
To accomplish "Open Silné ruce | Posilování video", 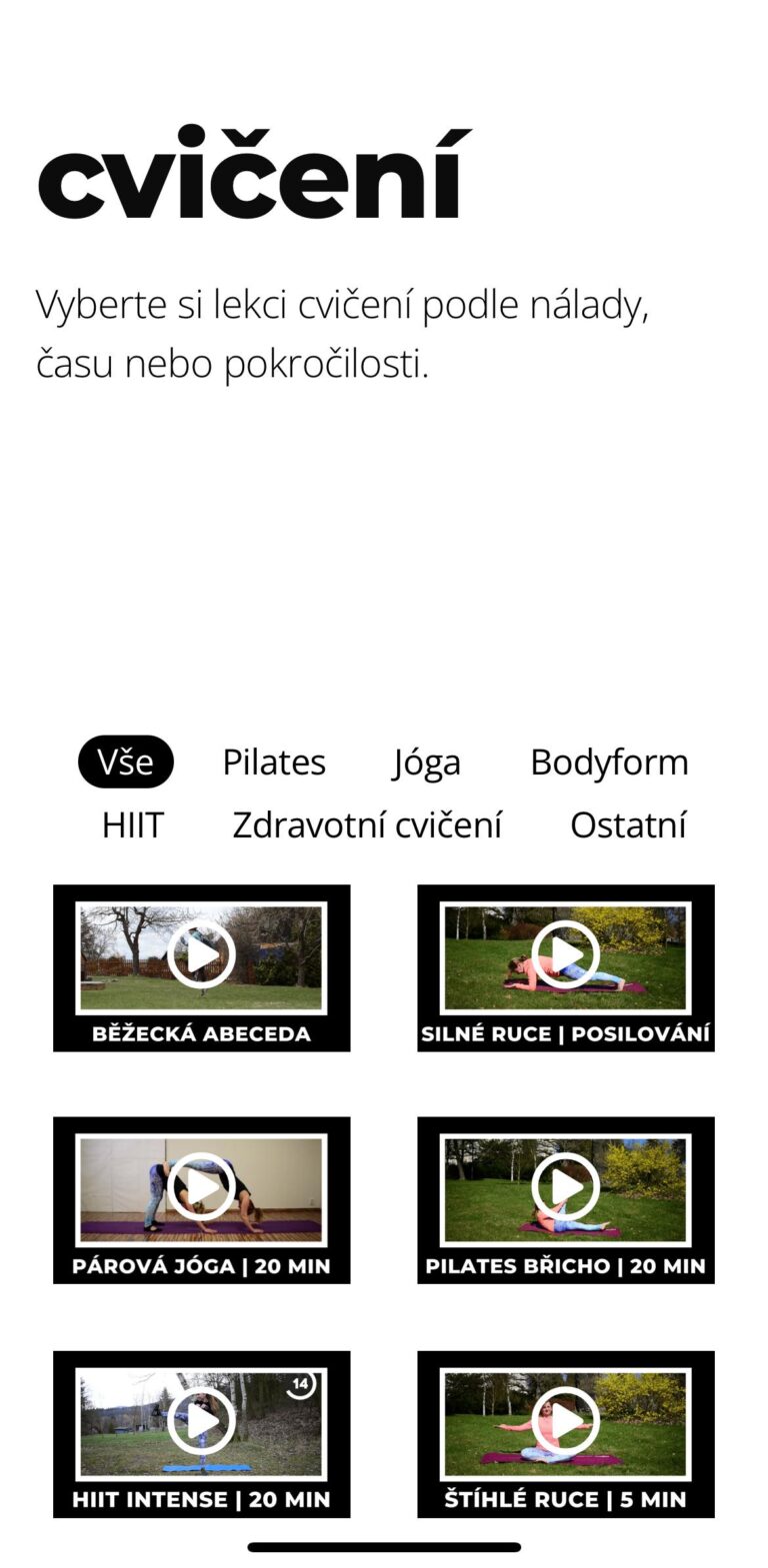I will (566, 956).
